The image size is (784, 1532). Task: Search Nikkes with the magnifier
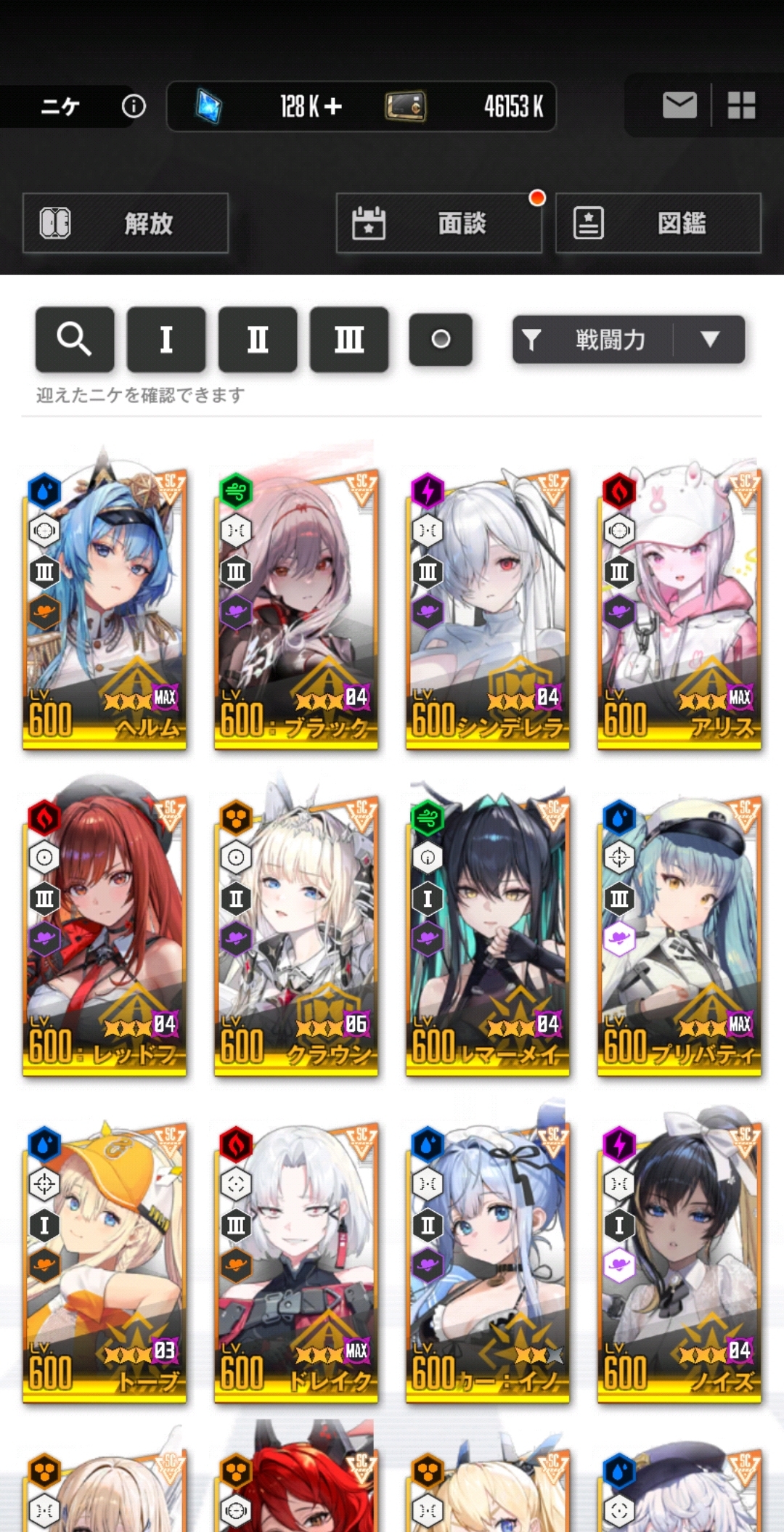[x=75, y=339]
